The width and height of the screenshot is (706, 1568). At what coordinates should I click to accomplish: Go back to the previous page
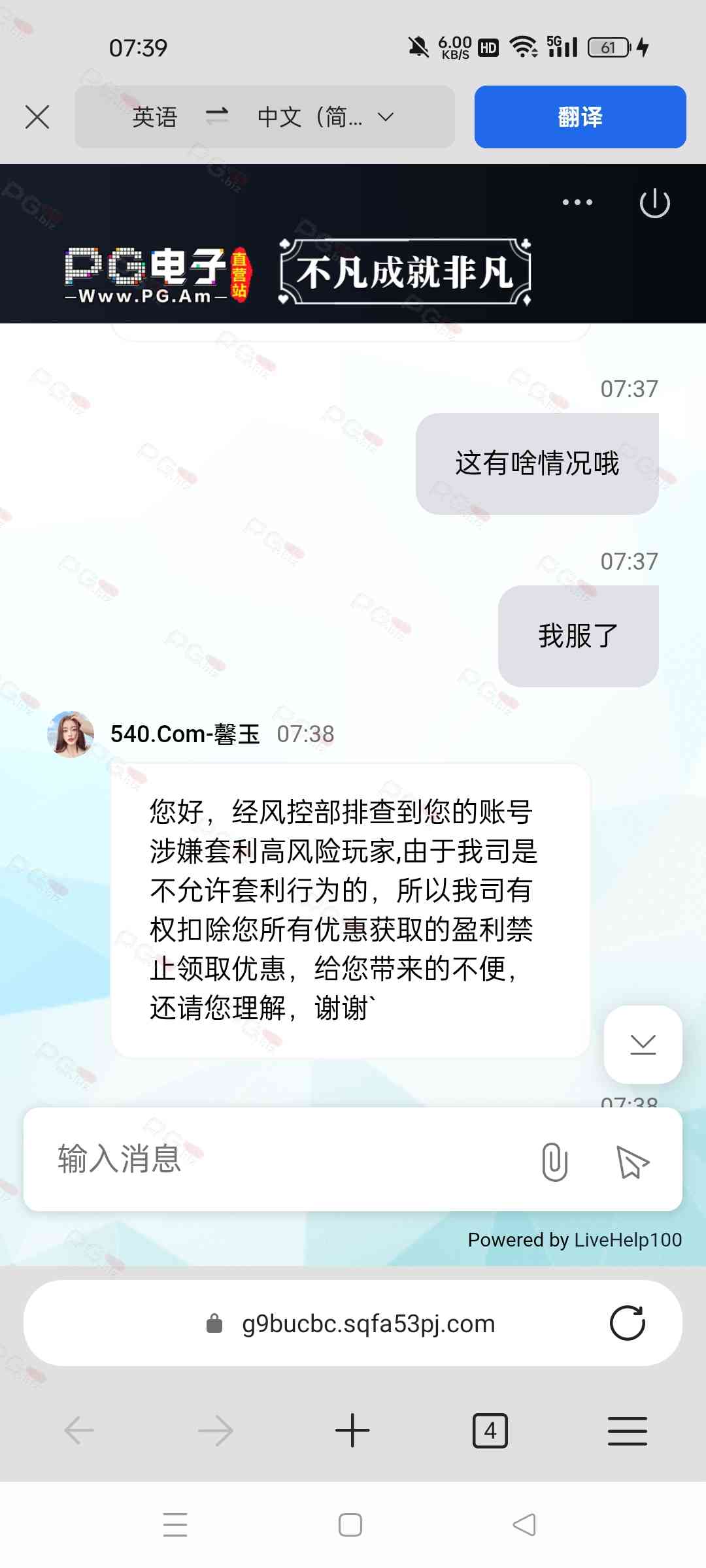tap(80, 1430)
